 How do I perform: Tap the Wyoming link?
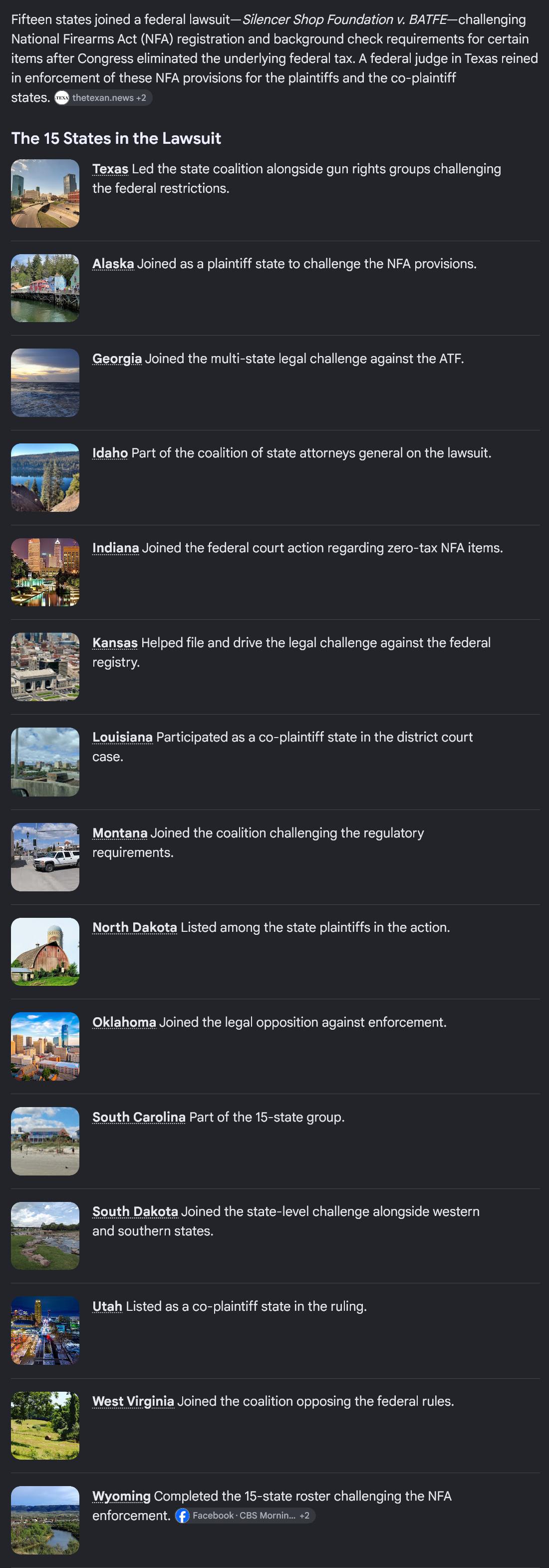(121, 1496)
